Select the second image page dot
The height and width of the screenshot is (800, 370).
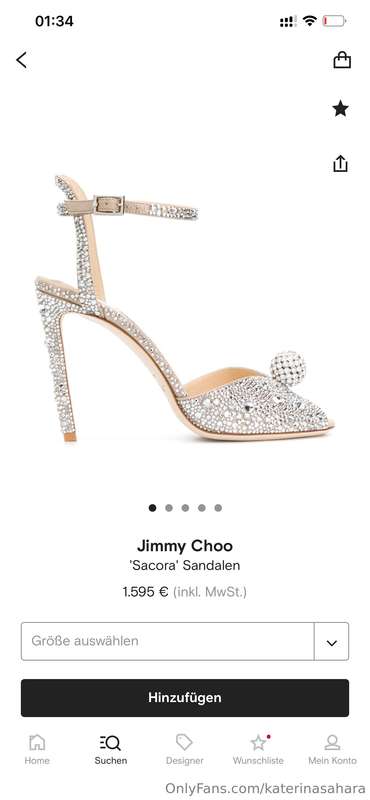[169, 508]
